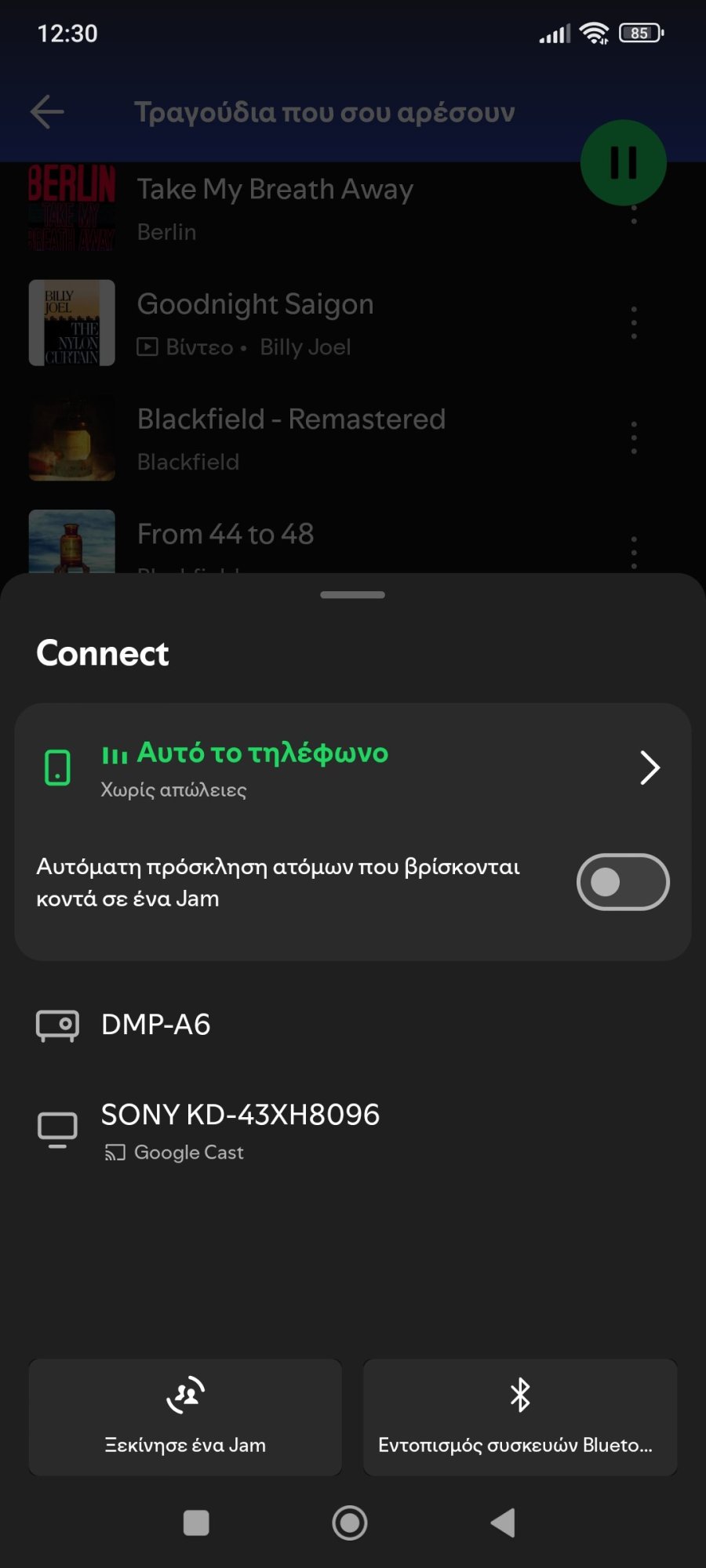Enable automatic Jam invitations toggle
Viewport: 706px width, 1568px height.
(622, 881)
